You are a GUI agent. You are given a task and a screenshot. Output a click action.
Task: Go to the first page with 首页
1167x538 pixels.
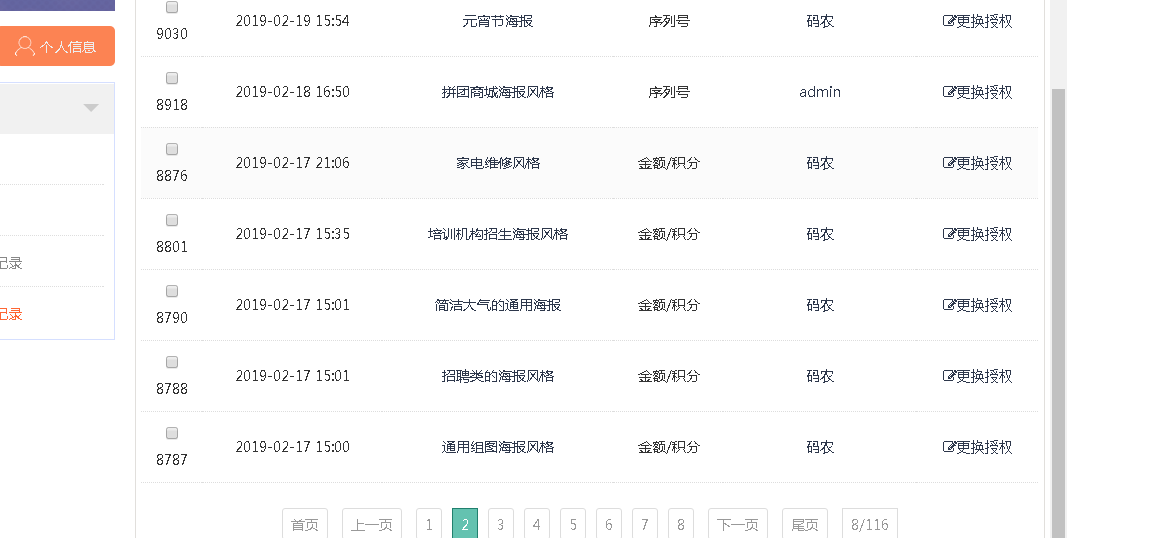[305, 524]
